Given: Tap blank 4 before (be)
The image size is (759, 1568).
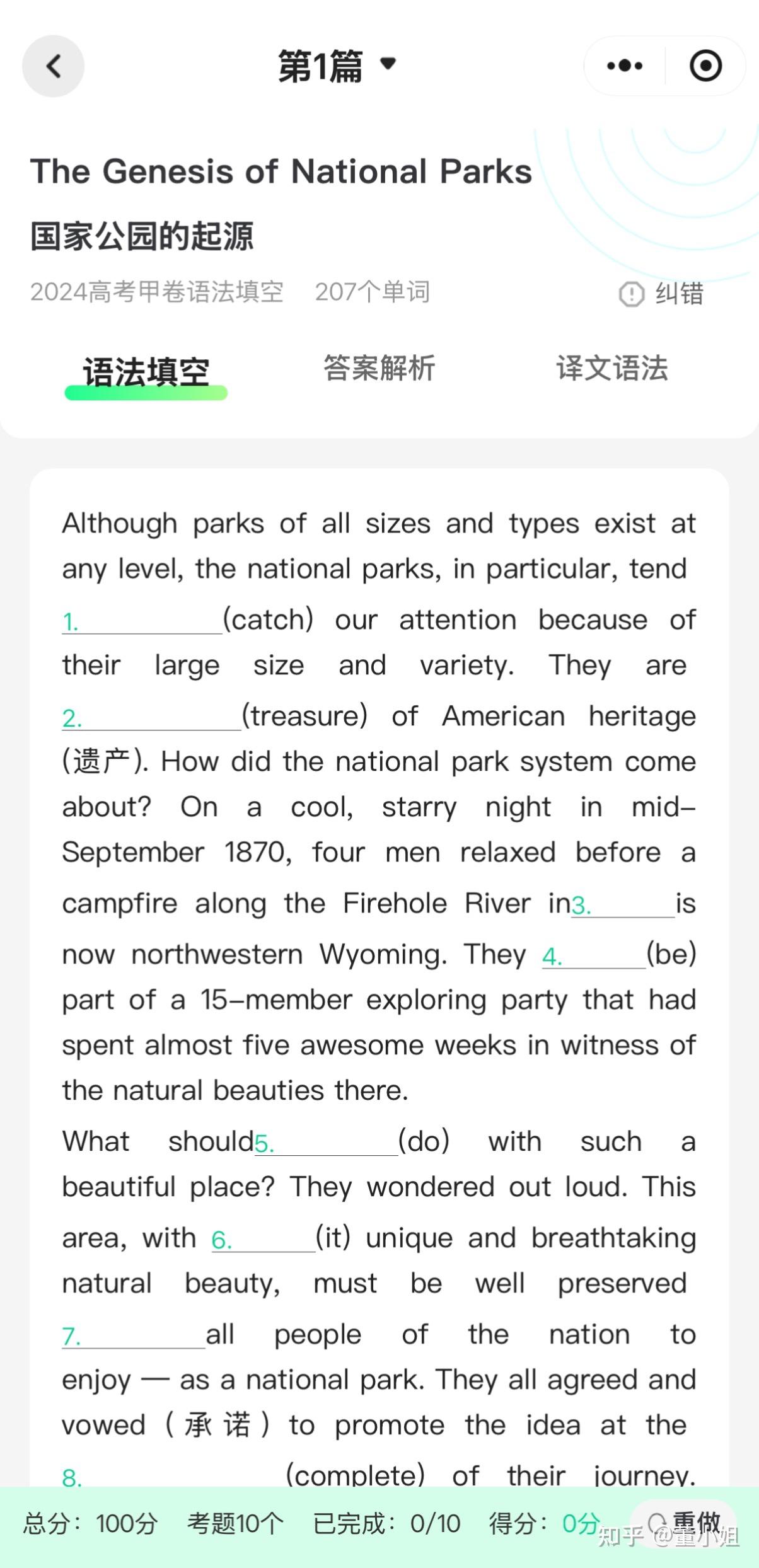Looking at the screenshot, I should tap(594, 955).
